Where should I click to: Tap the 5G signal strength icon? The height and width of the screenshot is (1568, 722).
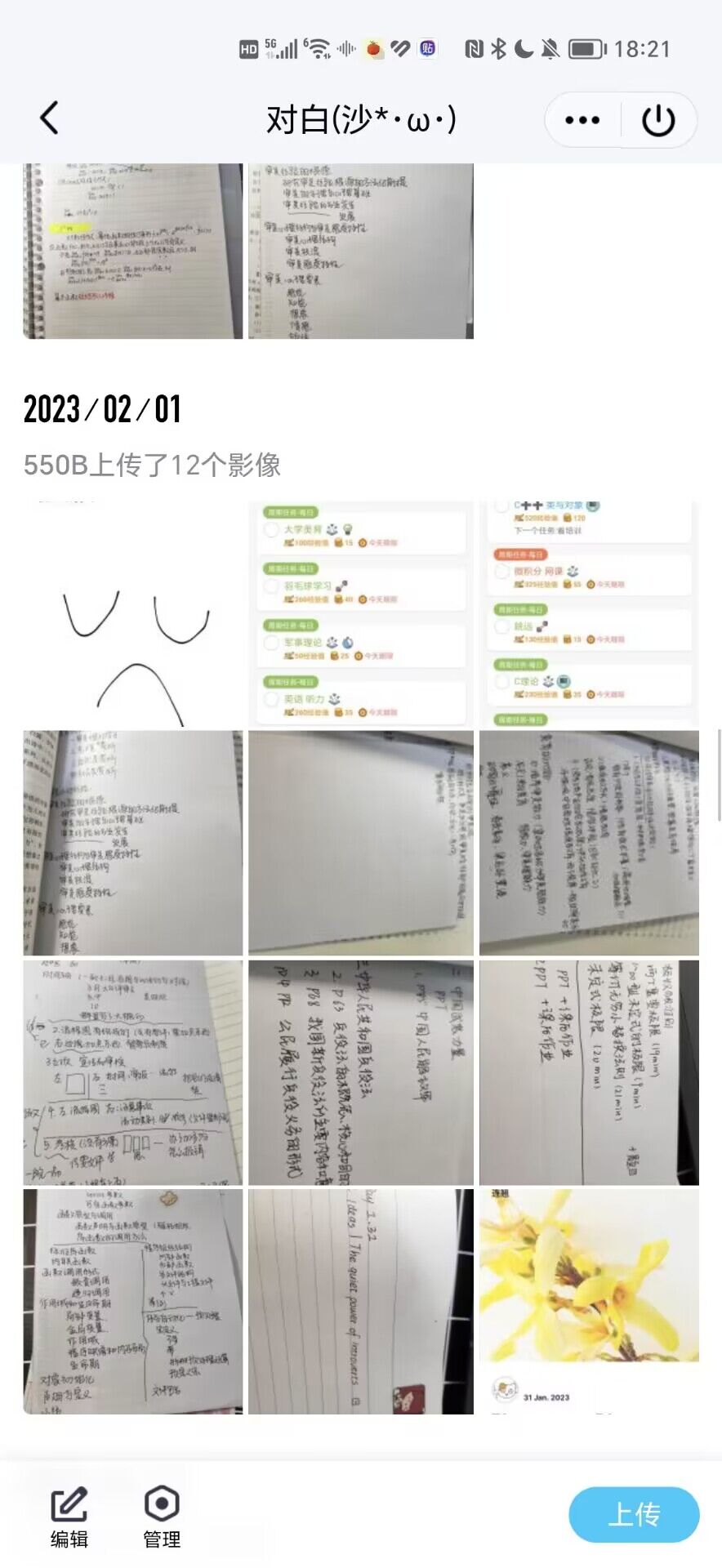coord(285,47)
